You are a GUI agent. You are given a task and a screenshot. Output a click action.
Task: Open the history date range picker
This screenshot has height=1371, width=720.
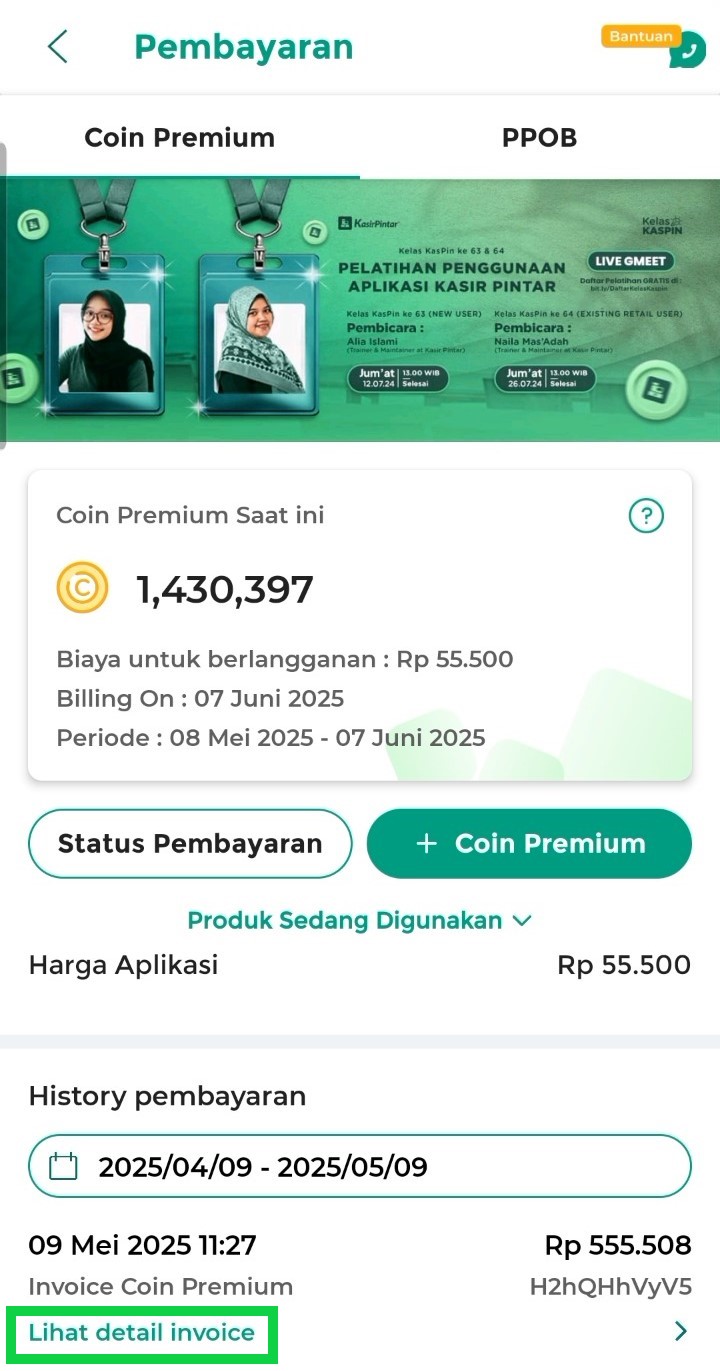tap(360, 1166)
